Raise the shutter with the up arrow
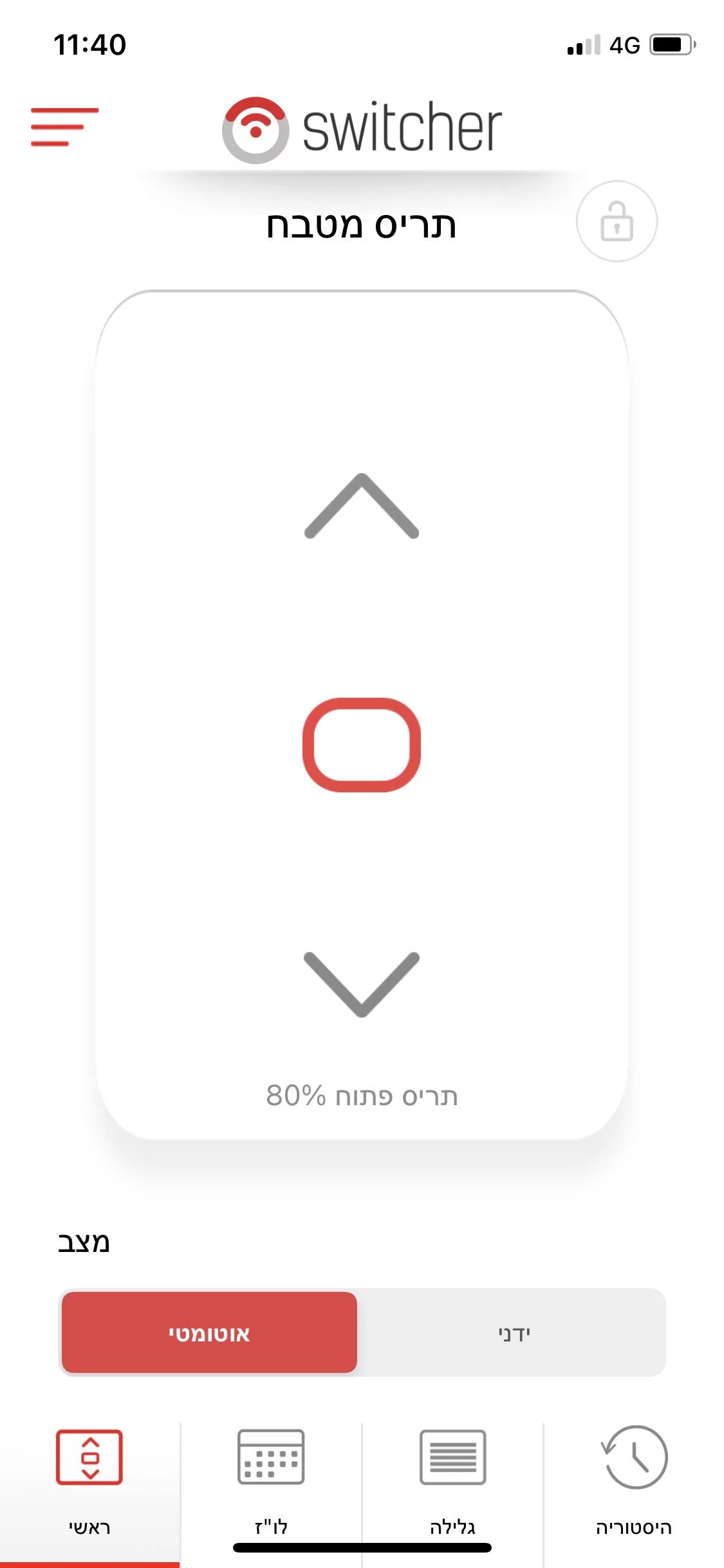The height and width of the screenshot is (1568, 724). pos(362,506)
